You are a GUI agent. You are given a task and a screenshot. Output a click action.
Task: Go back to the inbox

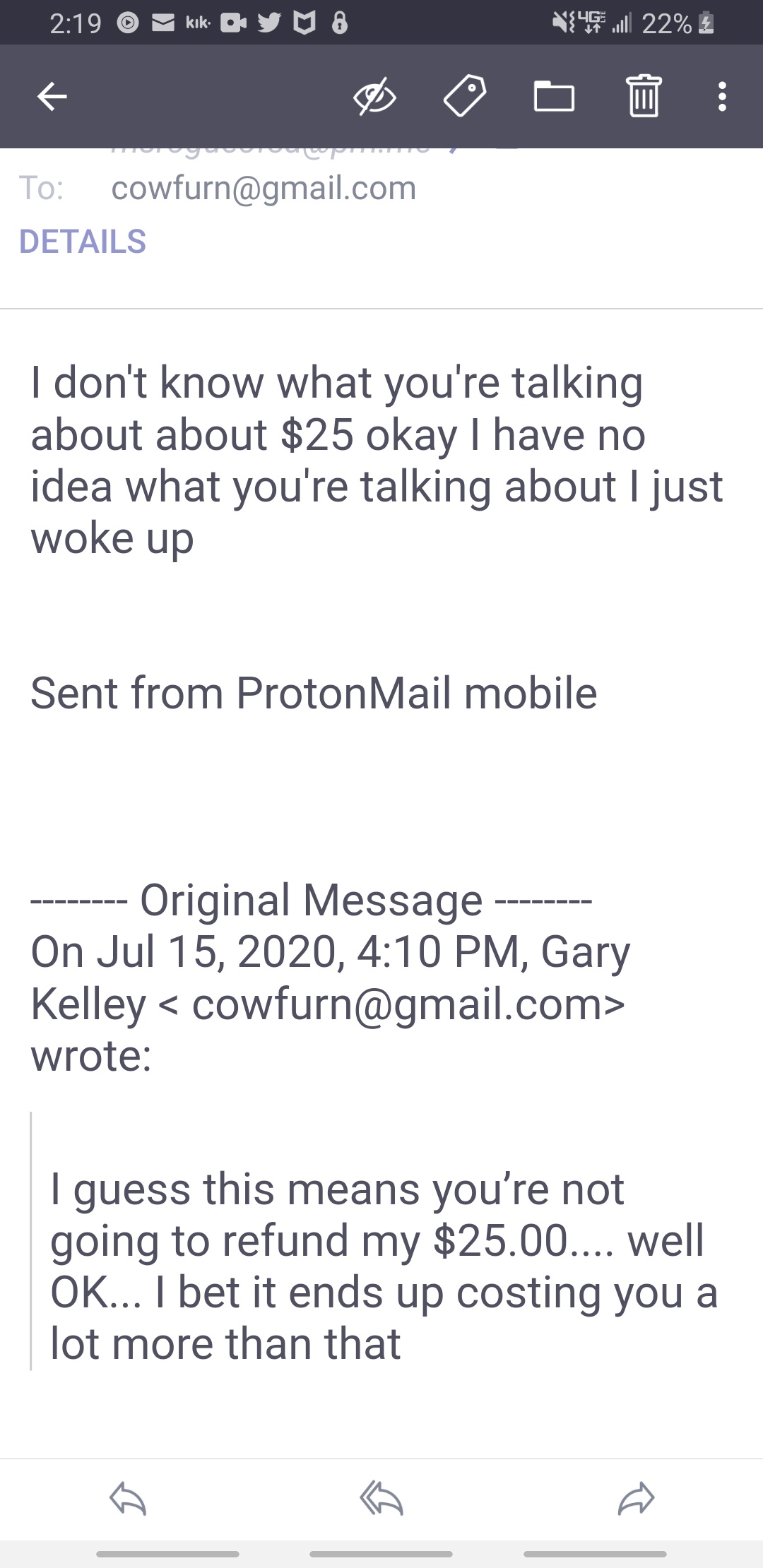[x=52, y=96]
